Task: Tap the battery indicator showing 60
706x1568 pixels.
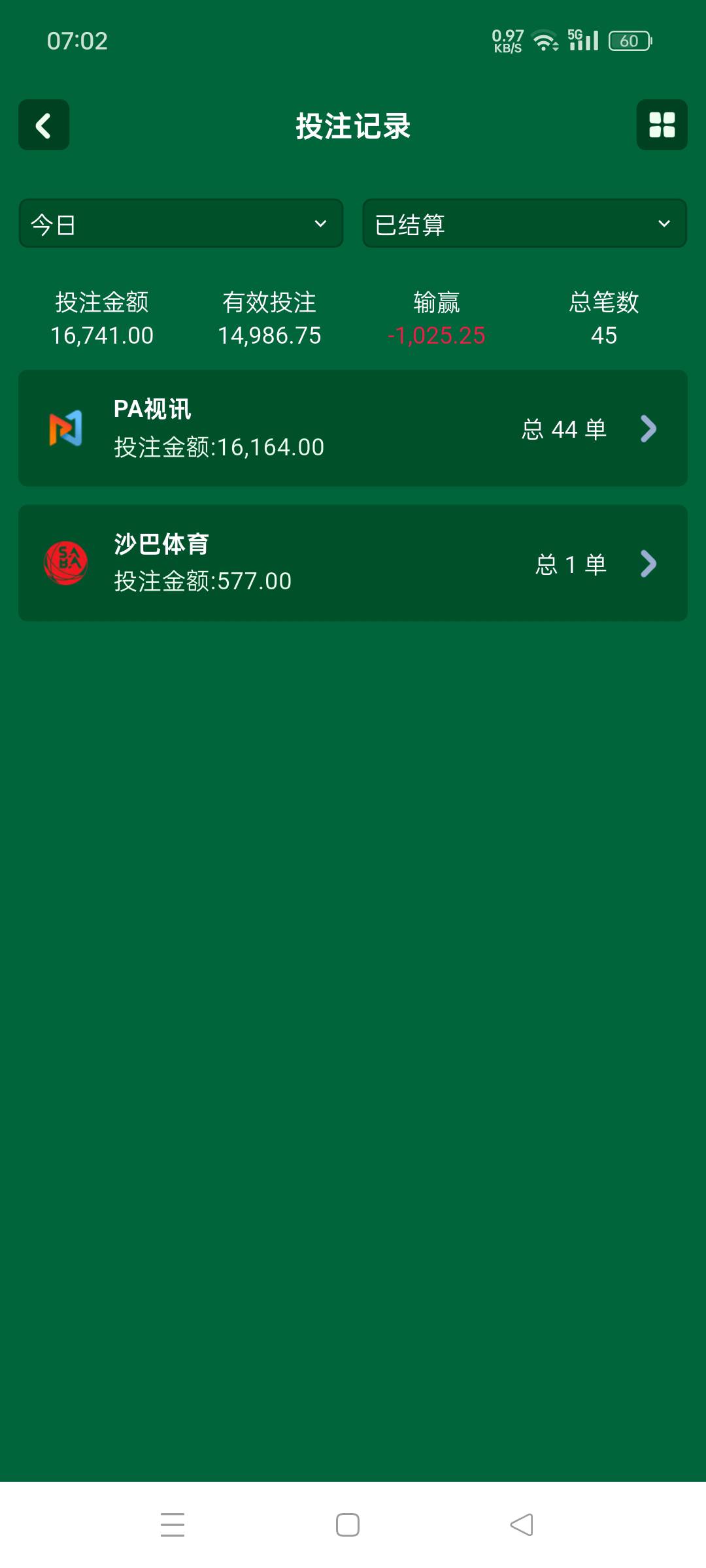Action: (x=628, y=41)
